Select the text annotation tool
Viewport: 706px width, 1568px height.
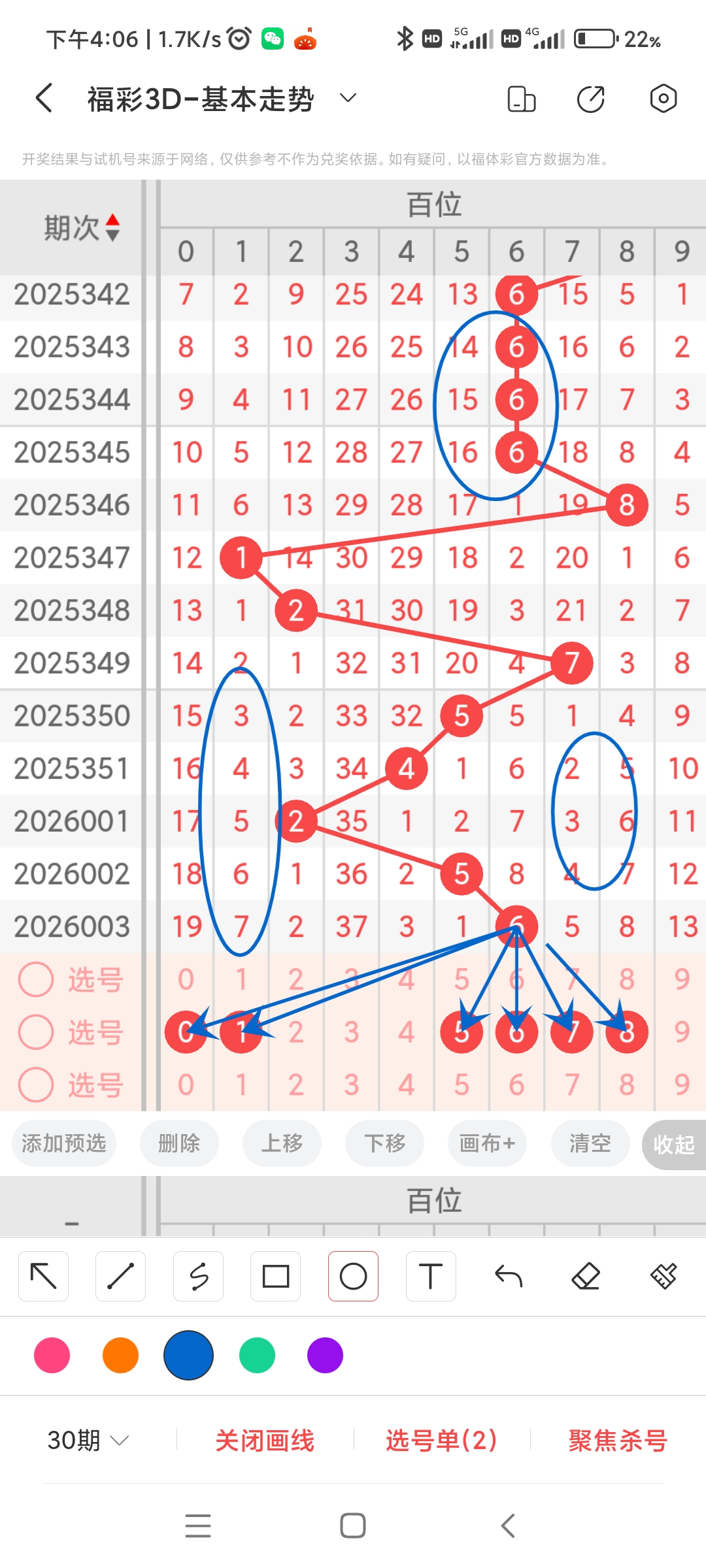pos(430,1275)
